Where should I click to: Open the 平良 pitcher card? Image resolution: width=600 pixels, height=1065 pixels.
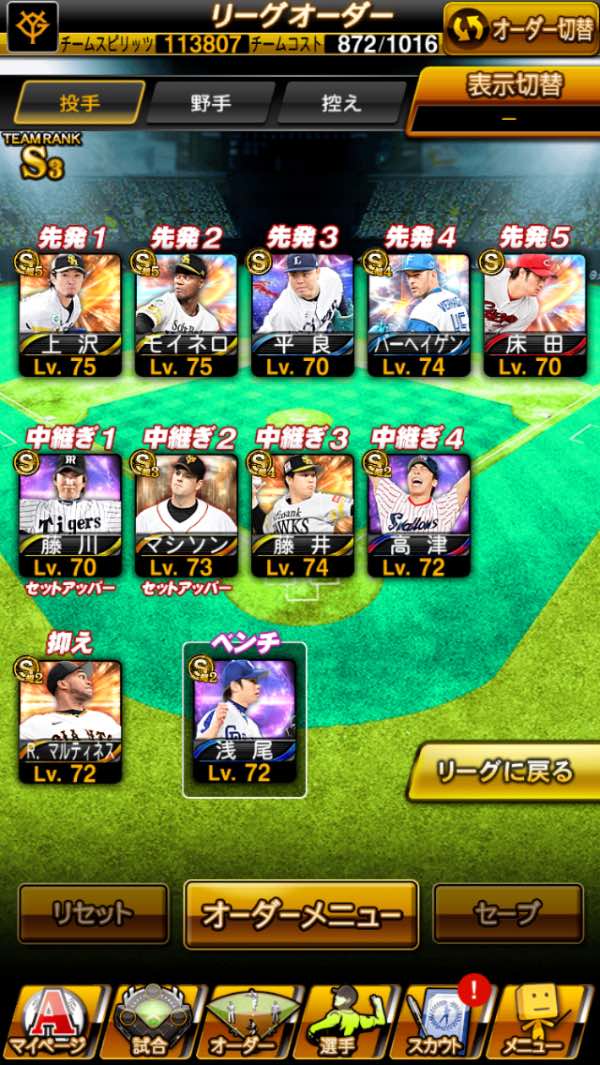point(302,315)
